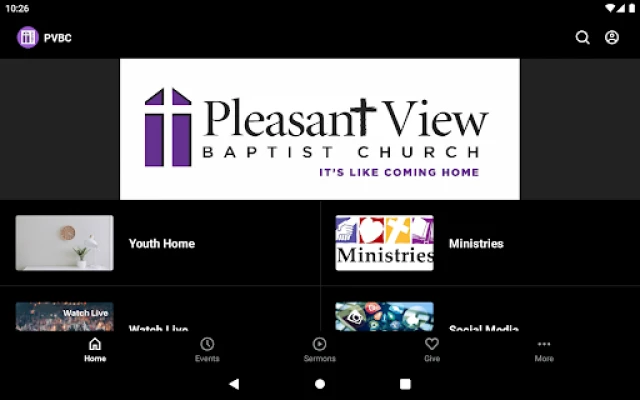The width and height of the screenshot is (640, 400).
Task: Open recent apps with the square button
Action: tap(405, 383)
